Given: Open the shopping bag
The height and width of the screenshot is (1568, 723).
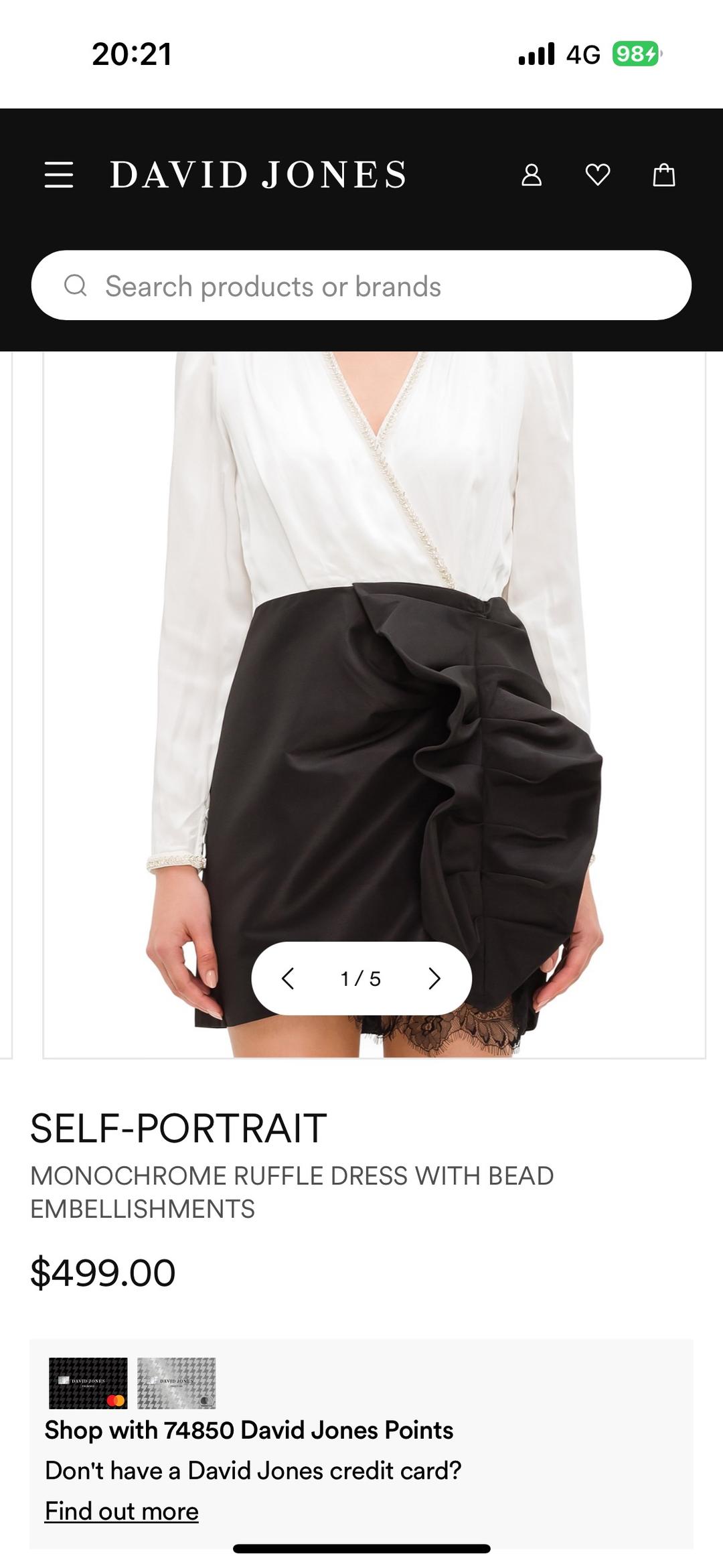Looking at the screenshot, I should [664, 175].
